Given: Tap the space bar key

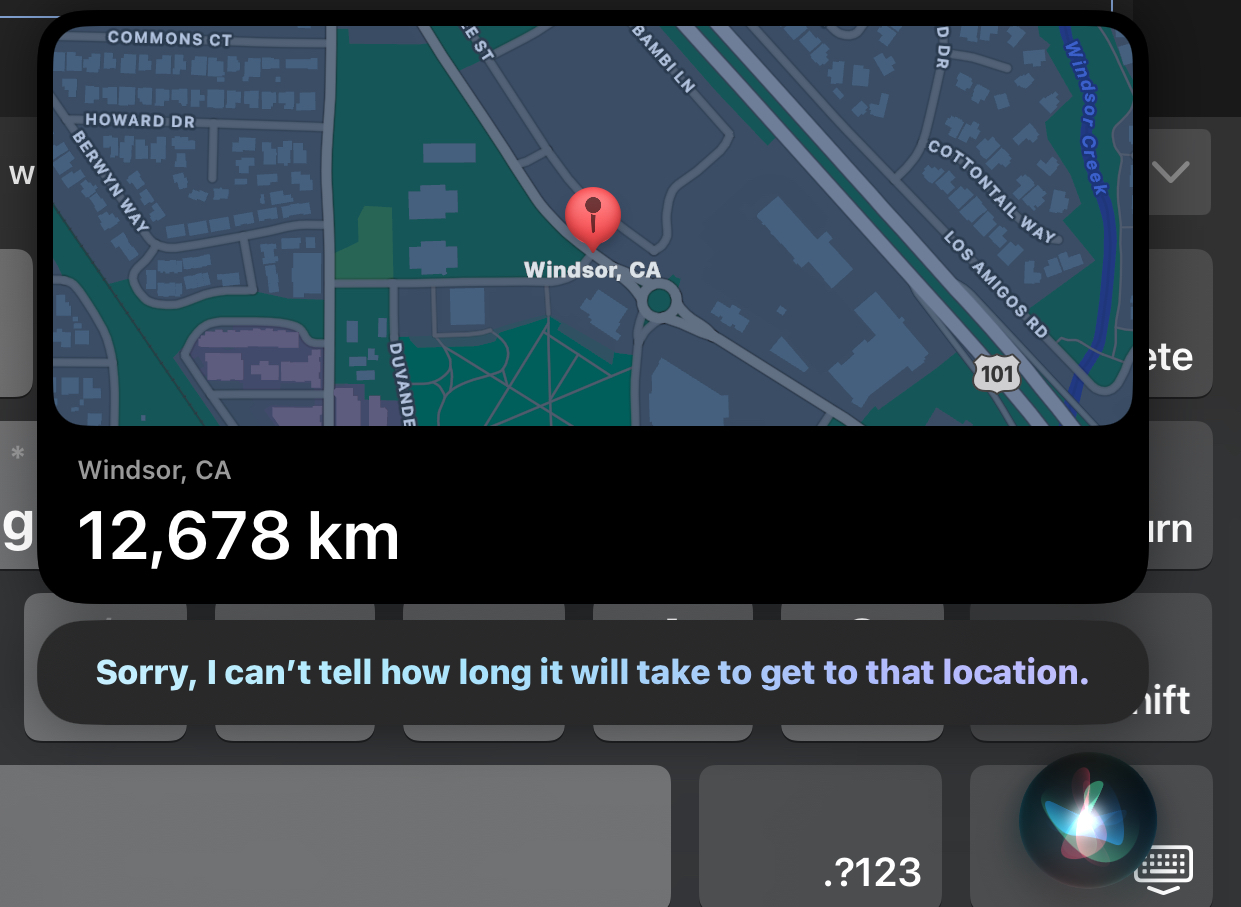Looking at the screenshot, I should coord(335,836).
